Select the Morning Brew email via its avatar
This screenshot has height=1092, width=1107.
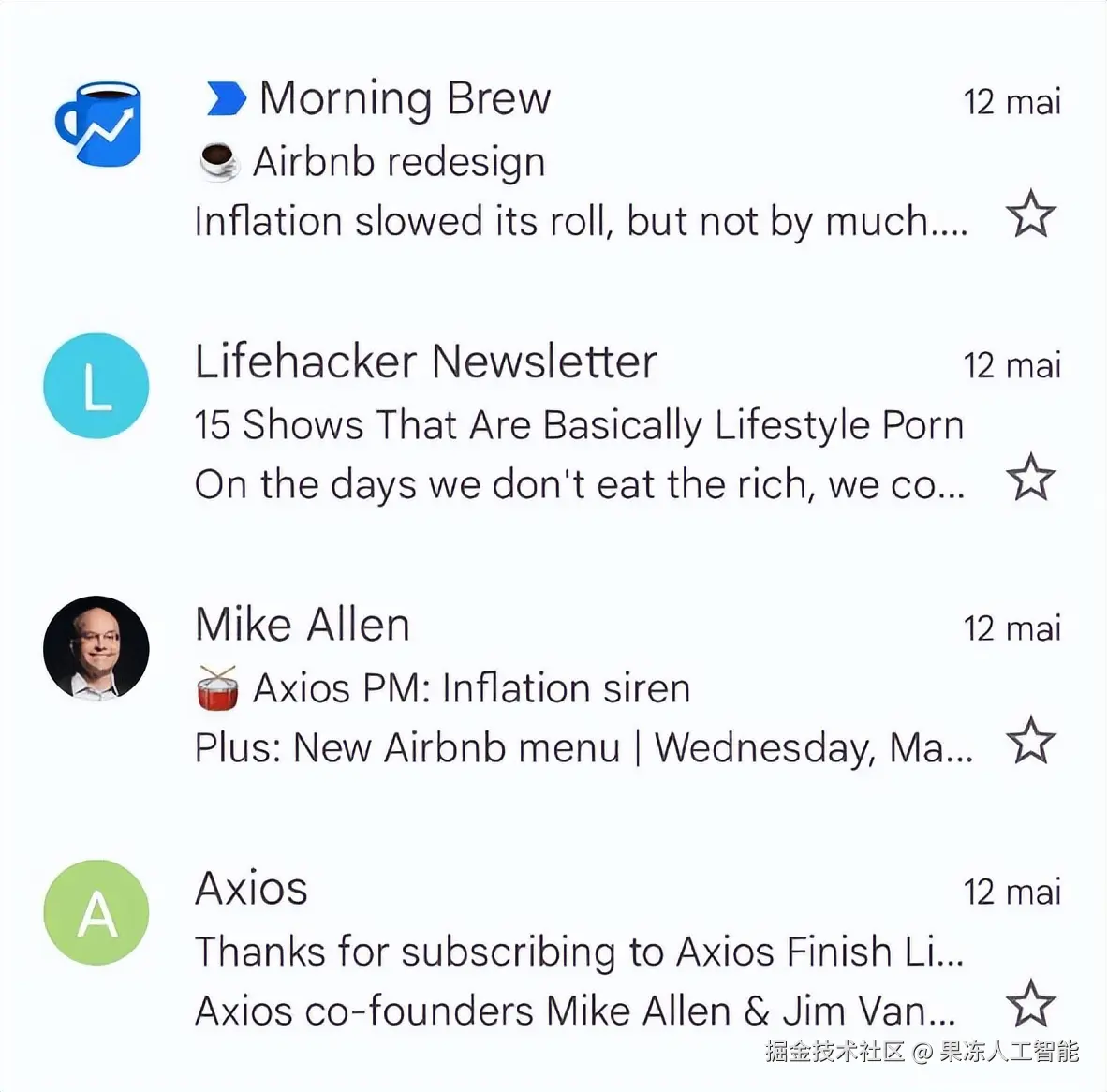[97, 124]
